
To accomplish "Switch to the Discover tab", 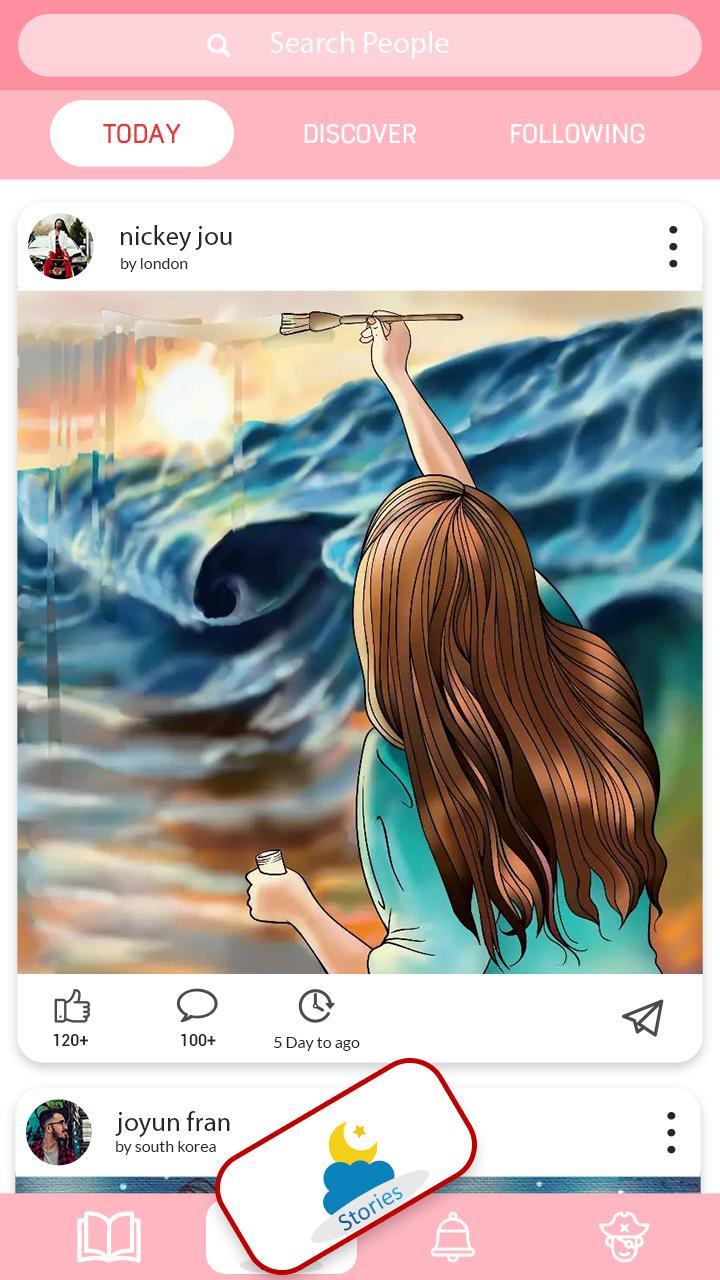I will tap(360, 134).
